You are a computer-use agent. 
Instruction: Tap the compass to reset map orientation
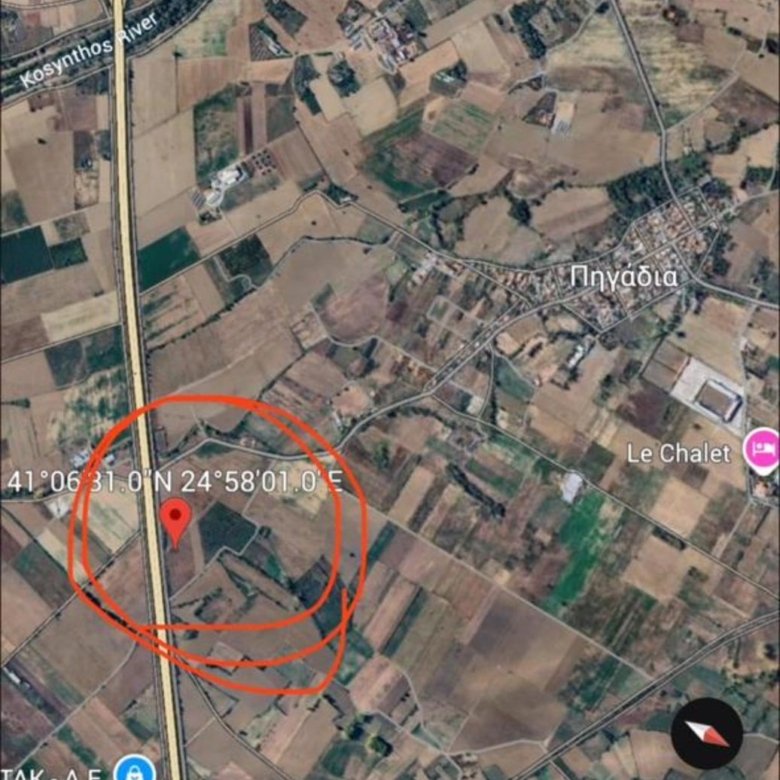(x=706, y=733)
